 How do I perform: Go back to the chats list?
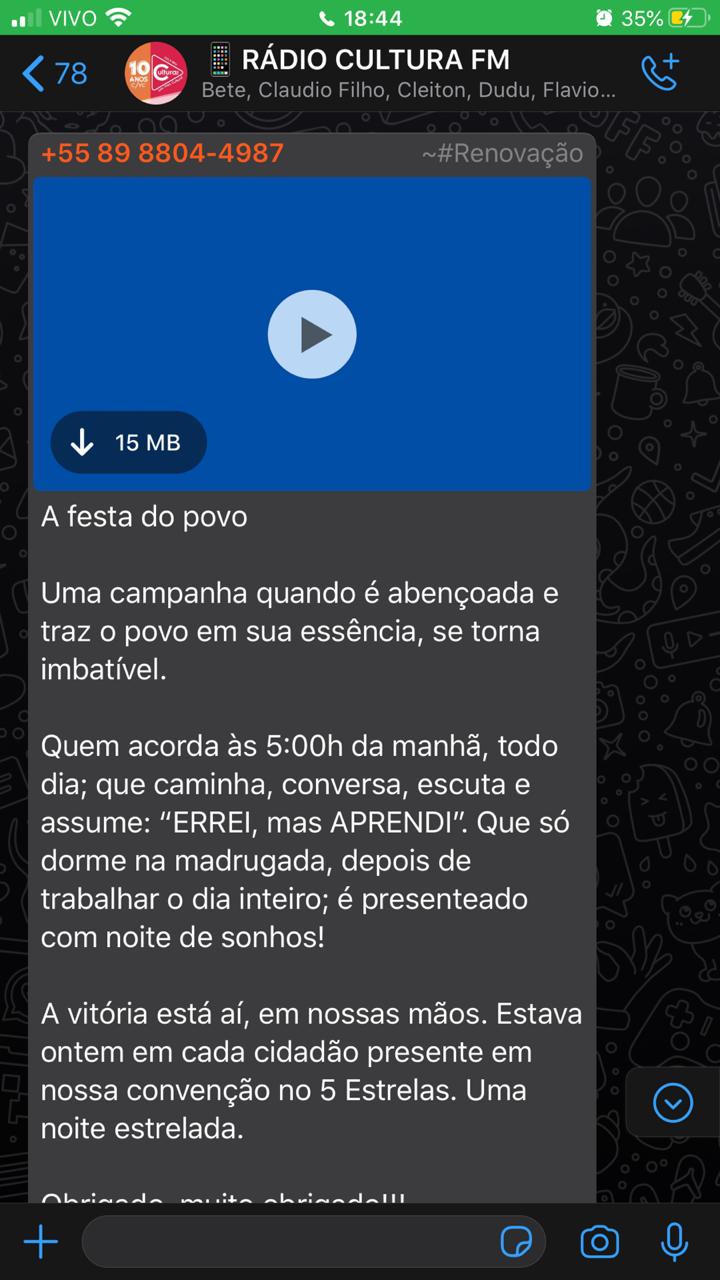(x=54, y=73)
